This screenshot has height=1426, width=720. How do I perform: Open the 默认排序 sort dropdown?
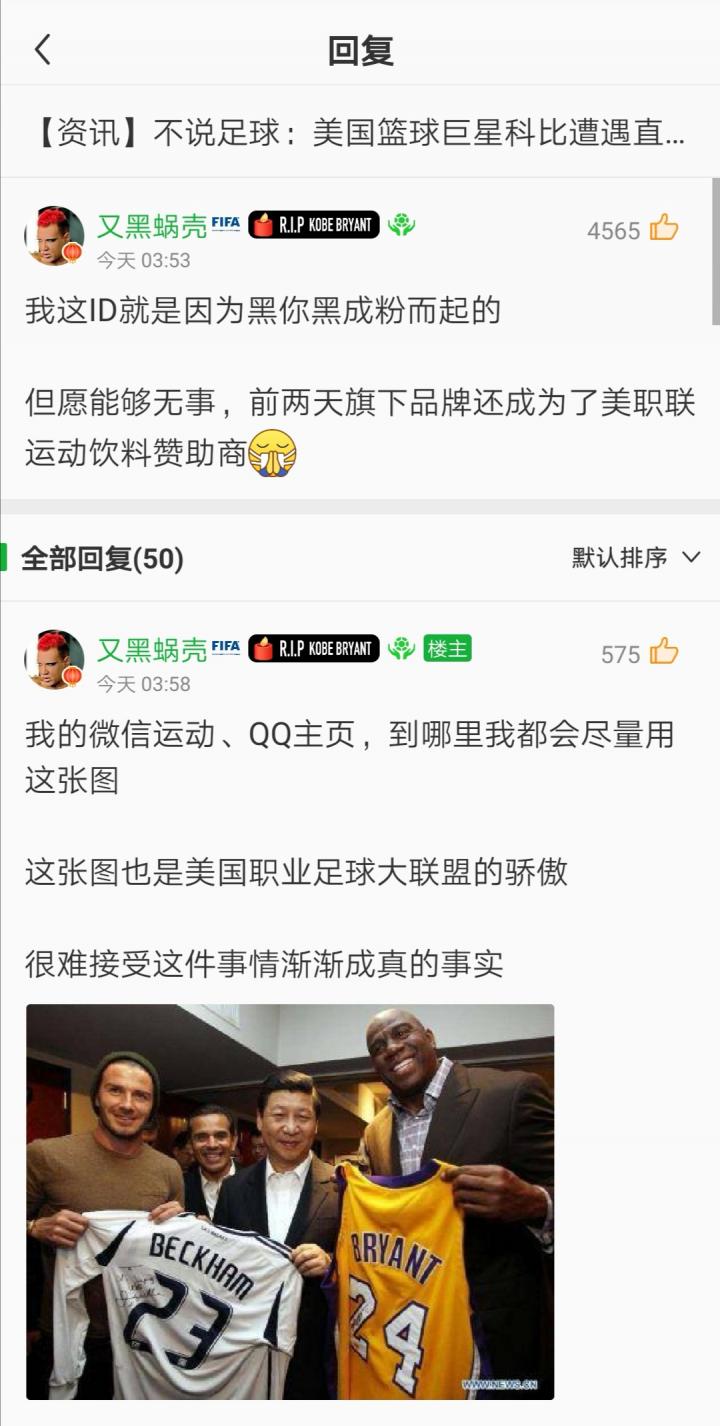click(x=636, y=558)
